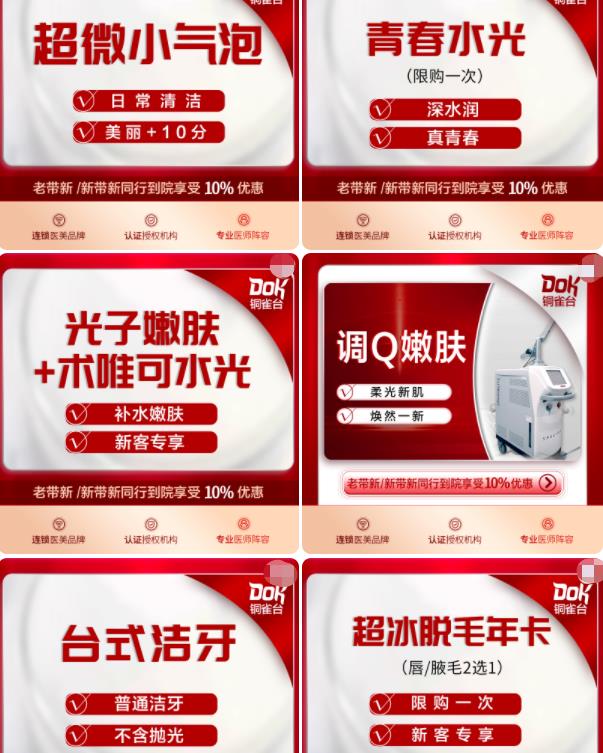The height and width of the screenshot is (753, 603).
Task: Select the 调Q嫩肤 image via its circle
Action: [590, 267]
